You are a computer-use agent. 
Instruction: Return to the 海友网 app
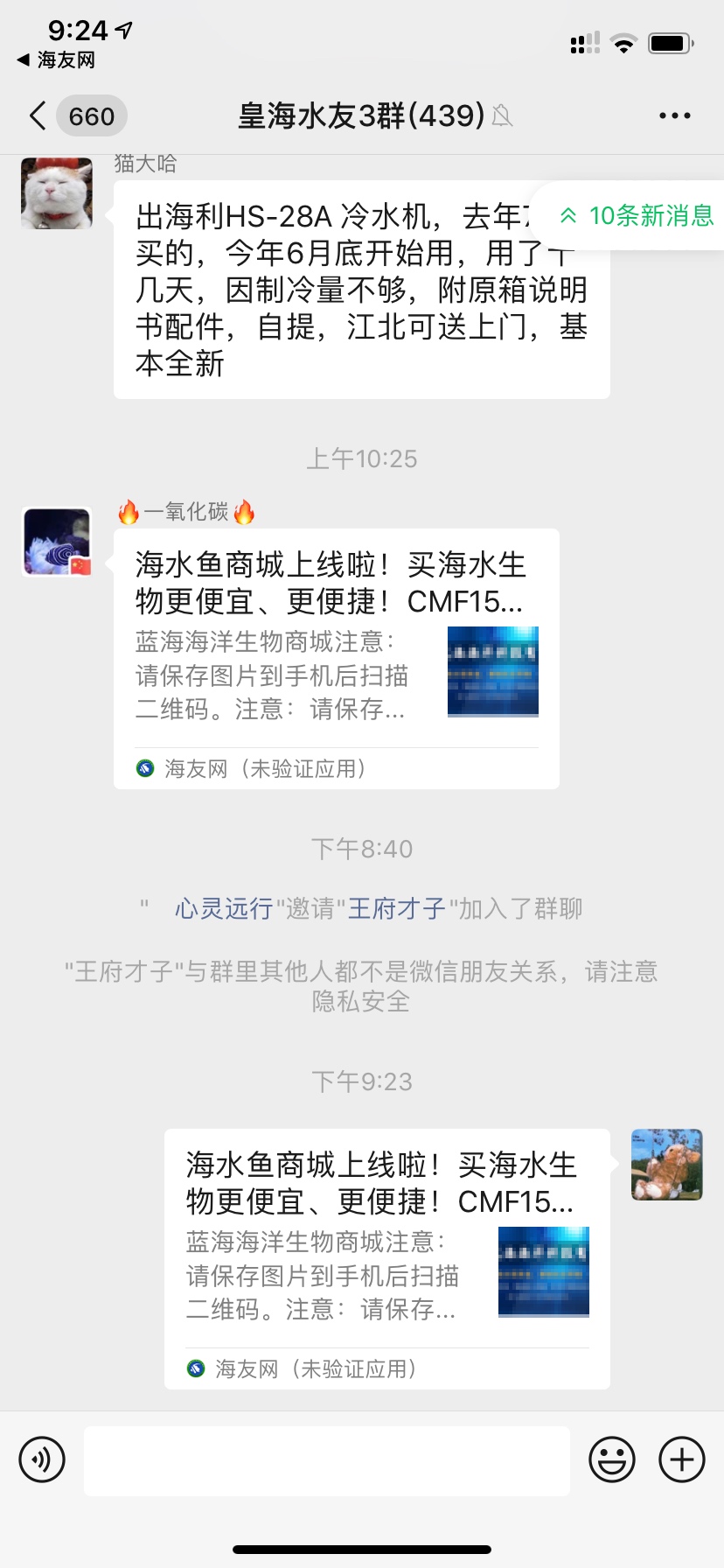56,60
